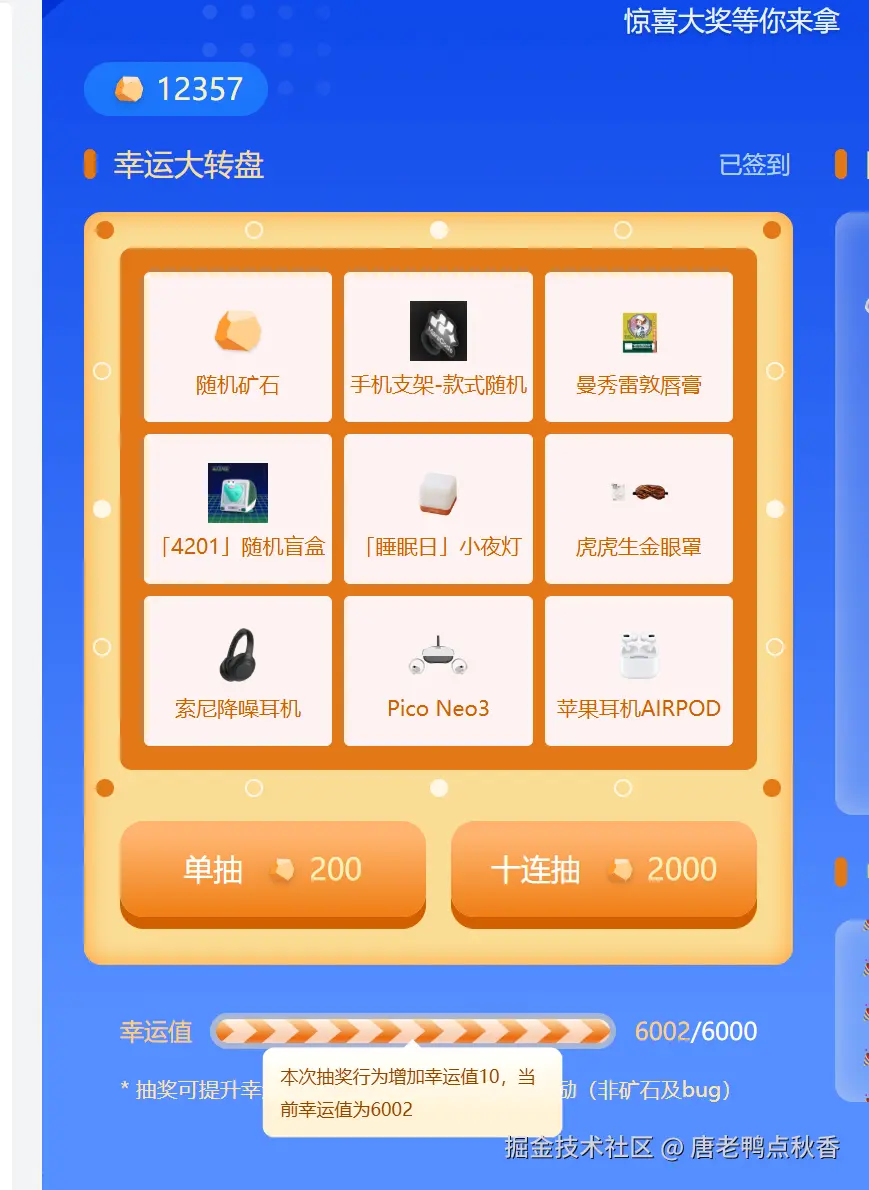Select the 虎虎生金眼罩 prize icon
Image resolution: width=869 pixels, height=1190 pixels.
639,492
